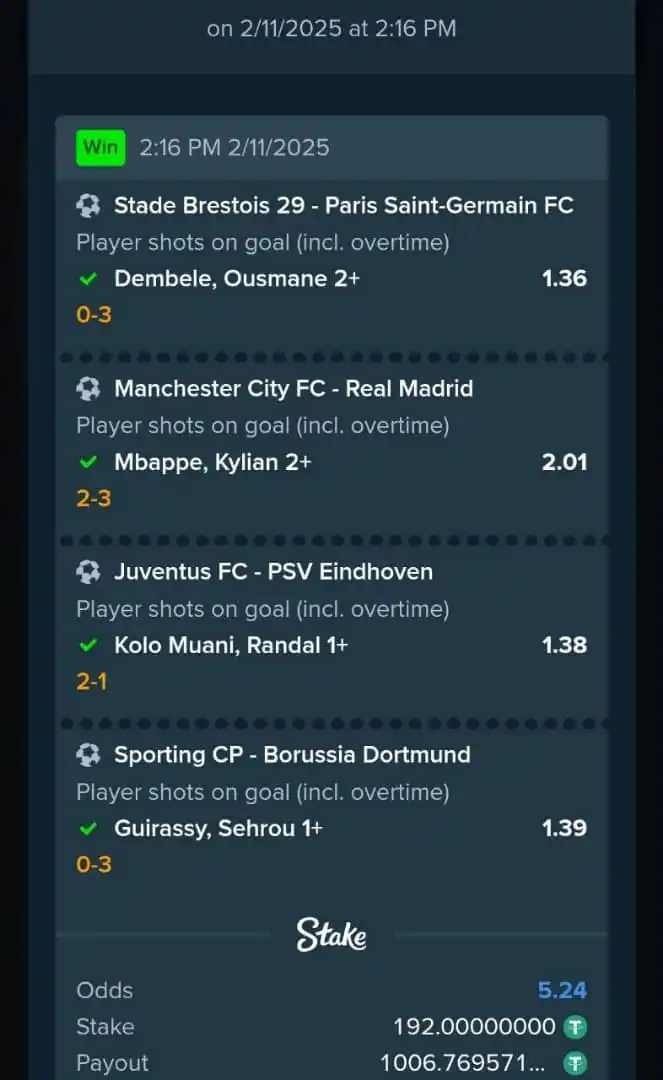Viewport: 663px width, 1080px height.
Task: Open the Stade Brestois 29 - Paris Saint-Germain match
Action: 343,206
